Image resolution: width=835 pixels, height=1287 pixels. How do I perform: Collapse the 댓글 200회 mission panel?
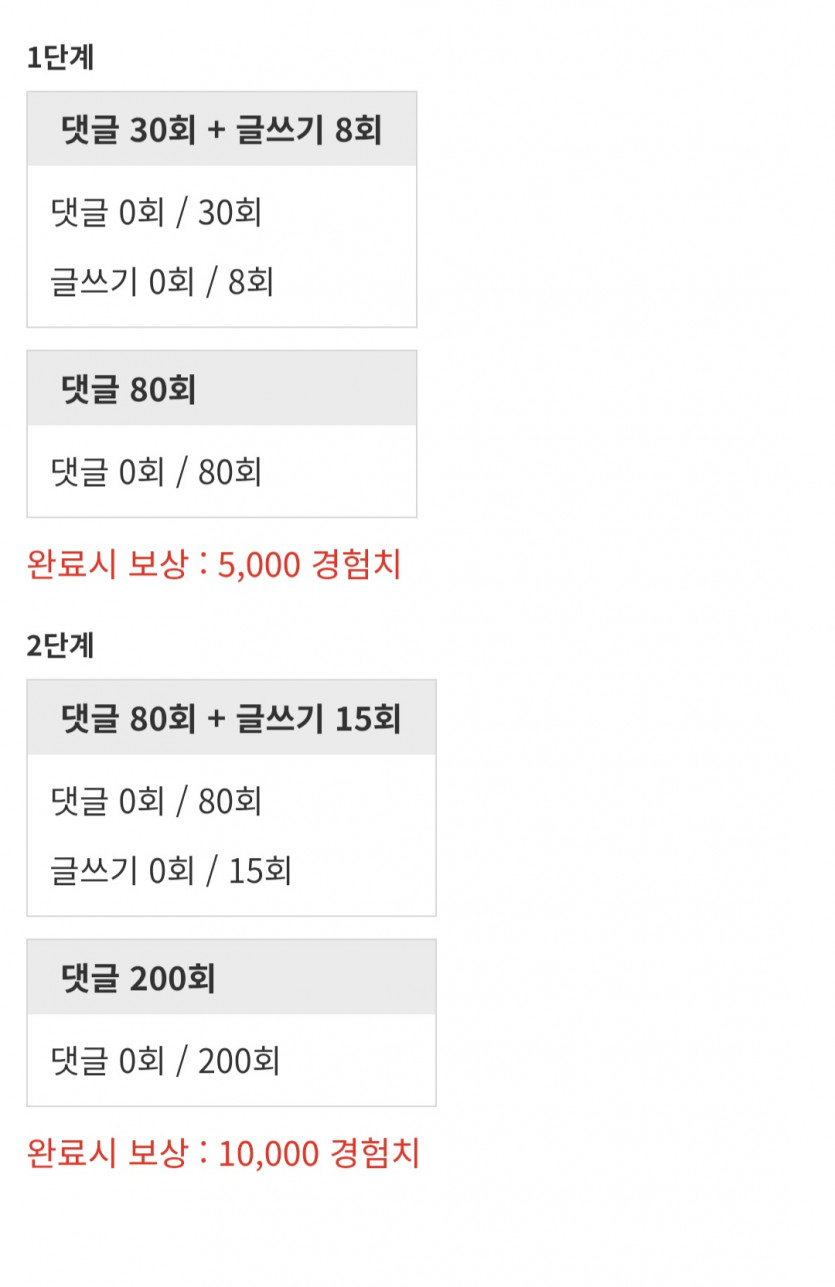tap(231, 977)
